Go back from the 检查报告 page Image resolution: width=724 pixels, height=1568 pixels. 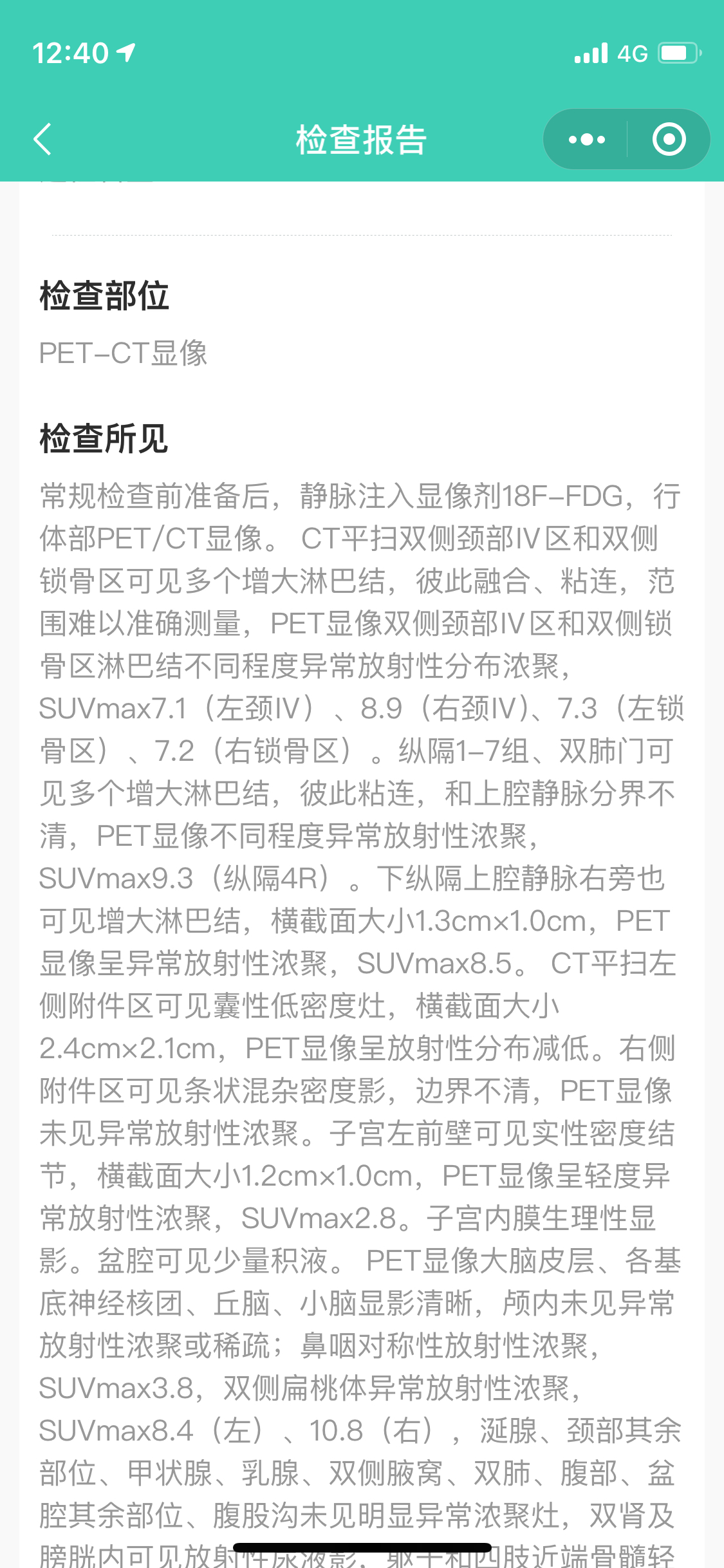point(42,139)
